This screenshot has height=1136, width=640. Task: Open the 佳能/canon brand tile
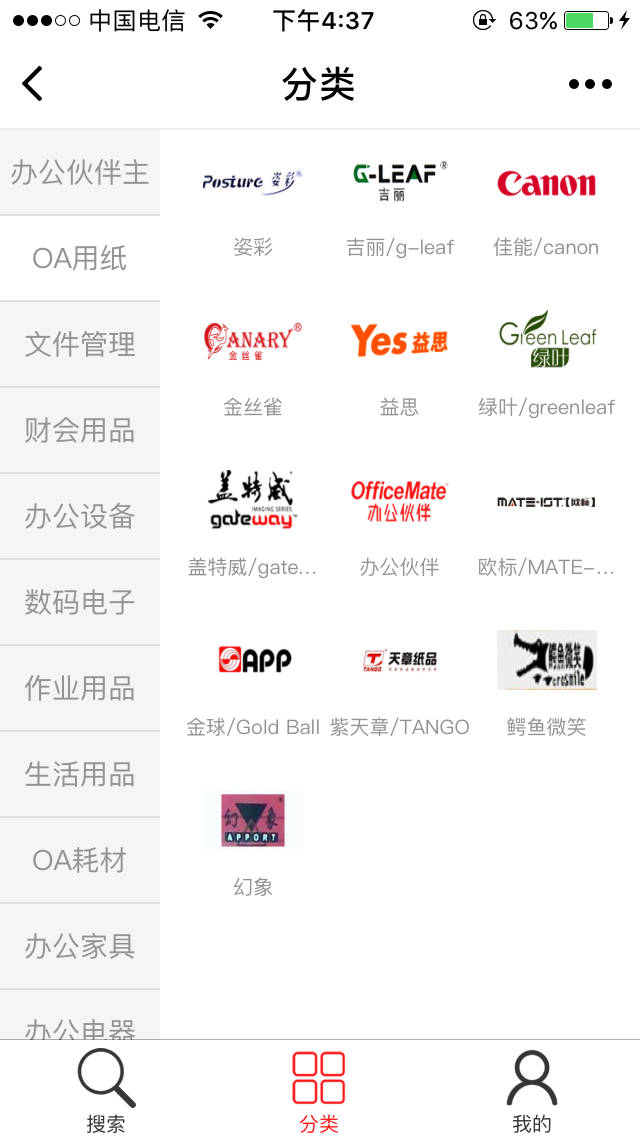point(547,206)
